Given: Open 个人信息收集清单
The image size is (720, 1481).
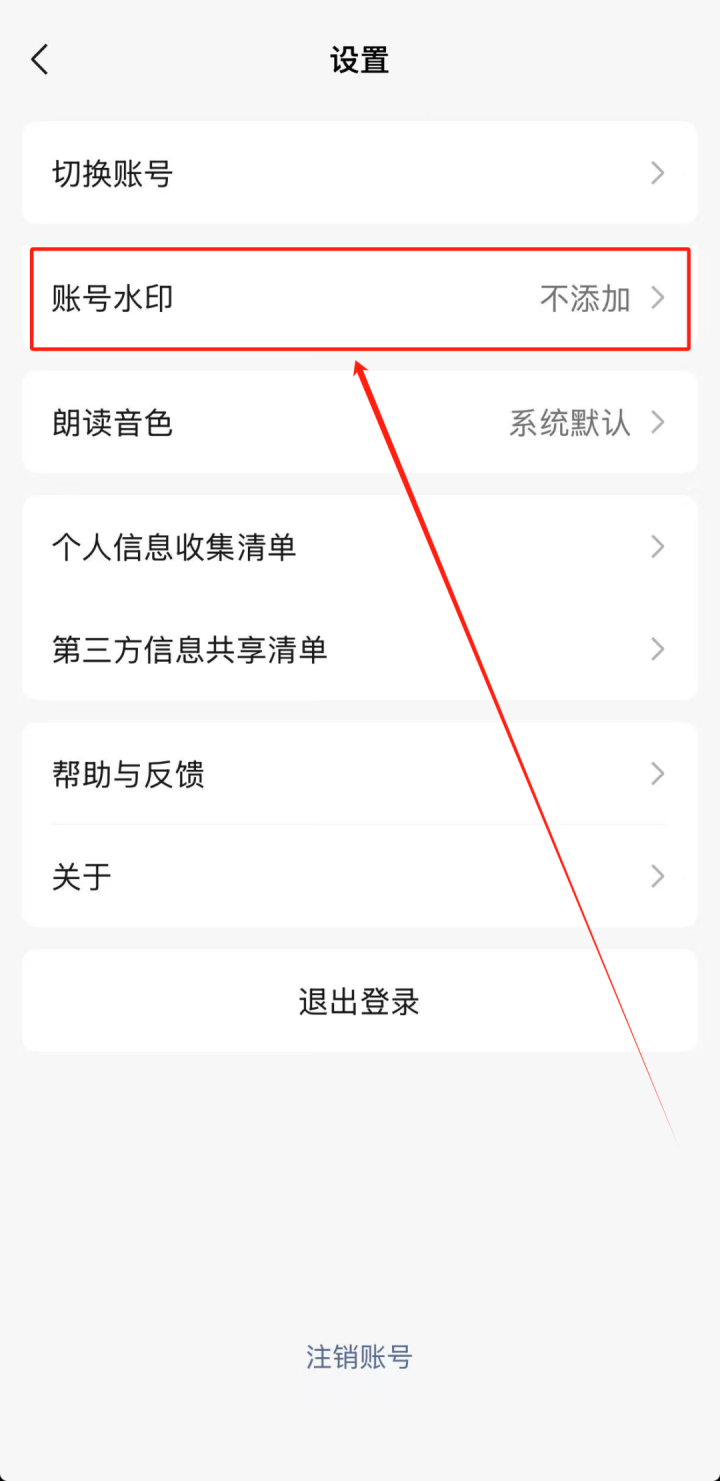Looking at the screenshot, I should 360,547.
